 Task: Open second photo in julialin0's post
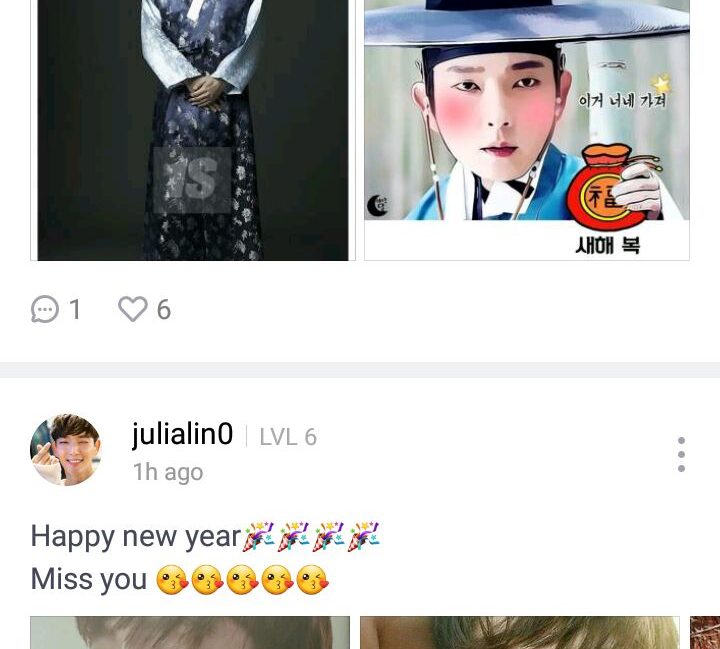coord(518,633)
